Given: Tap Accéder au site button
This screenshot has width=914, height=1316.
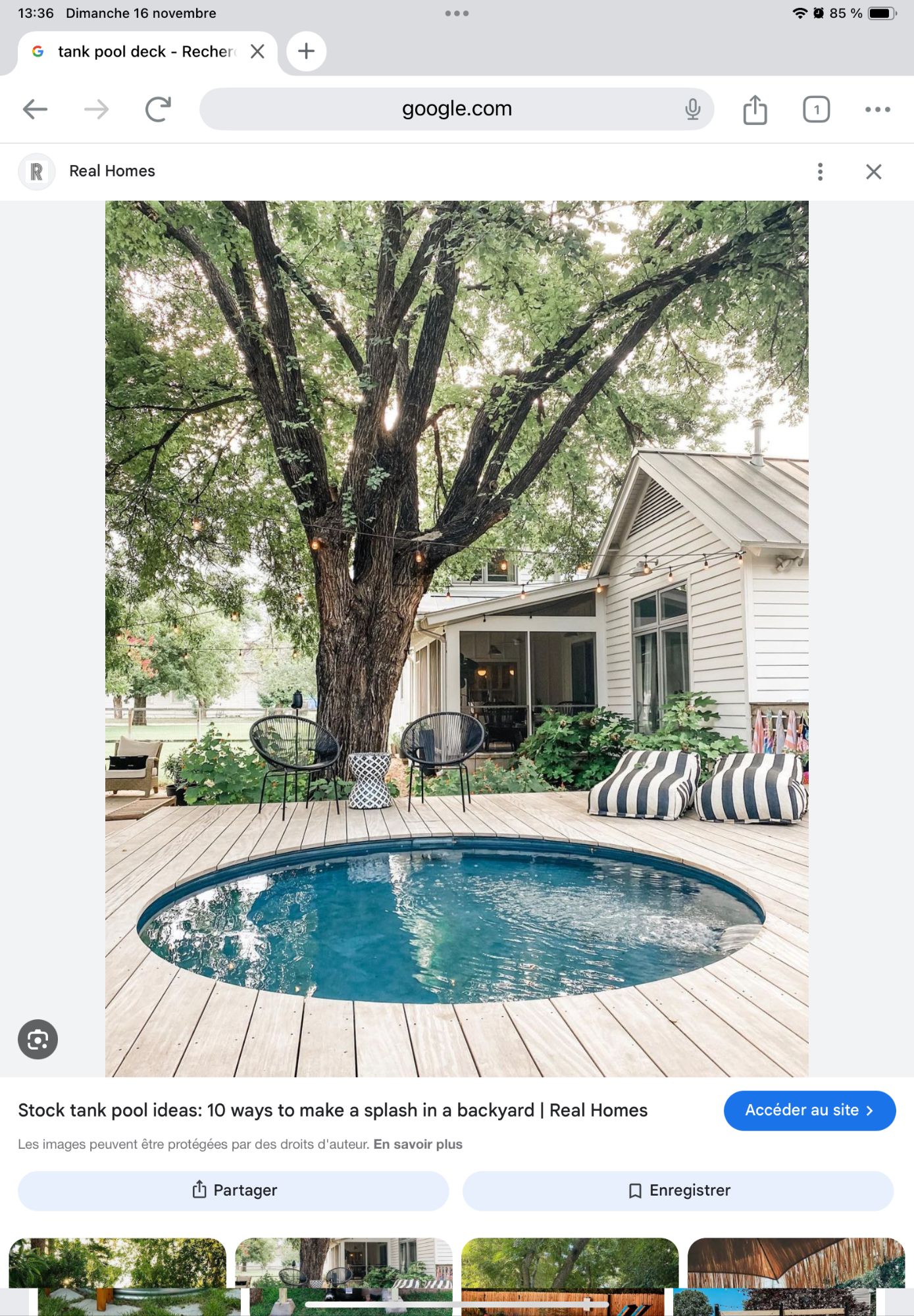Looking at the screenshot, I should pos(809,1111).
